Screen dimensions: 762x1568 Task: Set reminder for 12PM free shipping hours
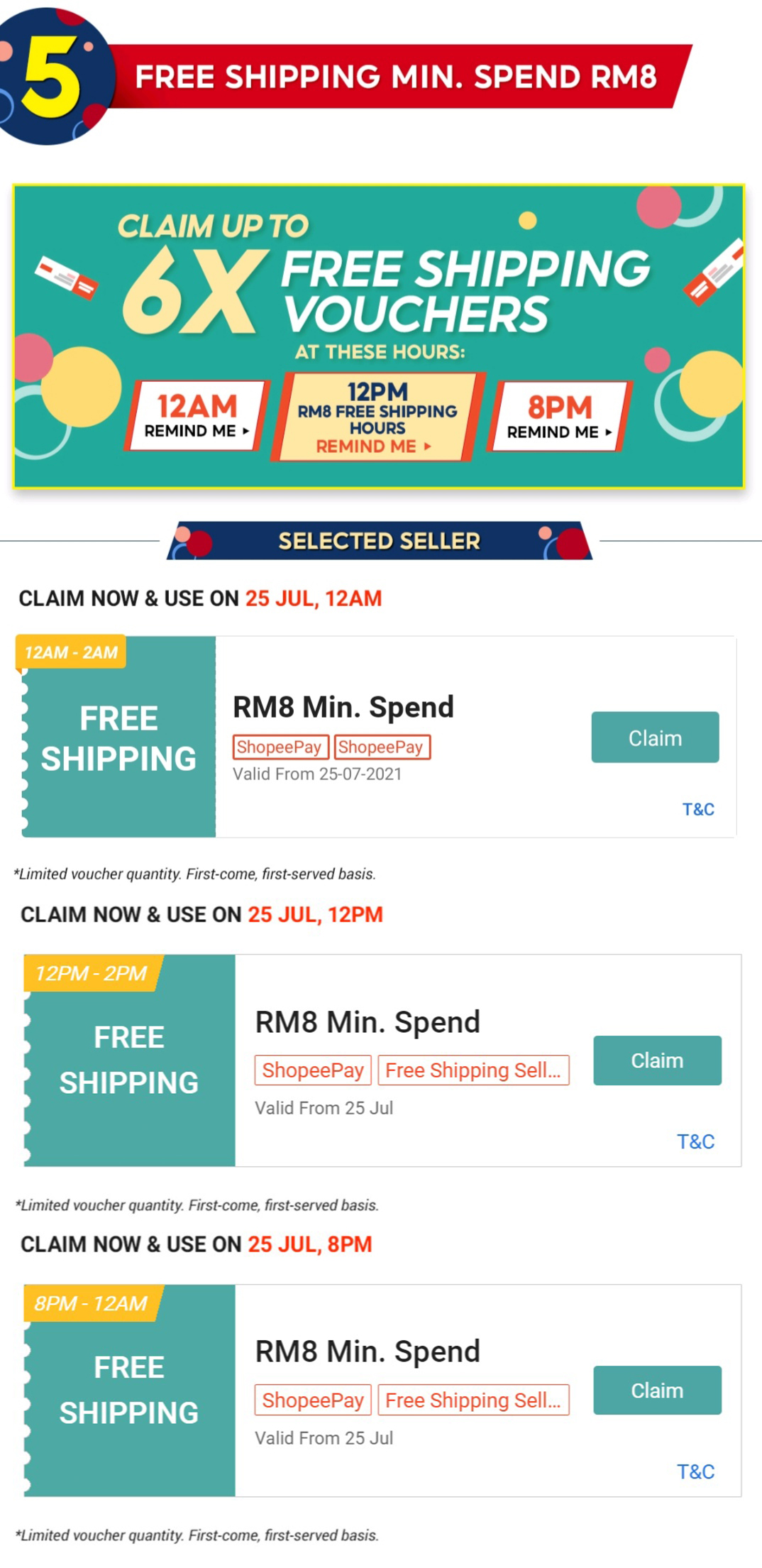point(376,419)
